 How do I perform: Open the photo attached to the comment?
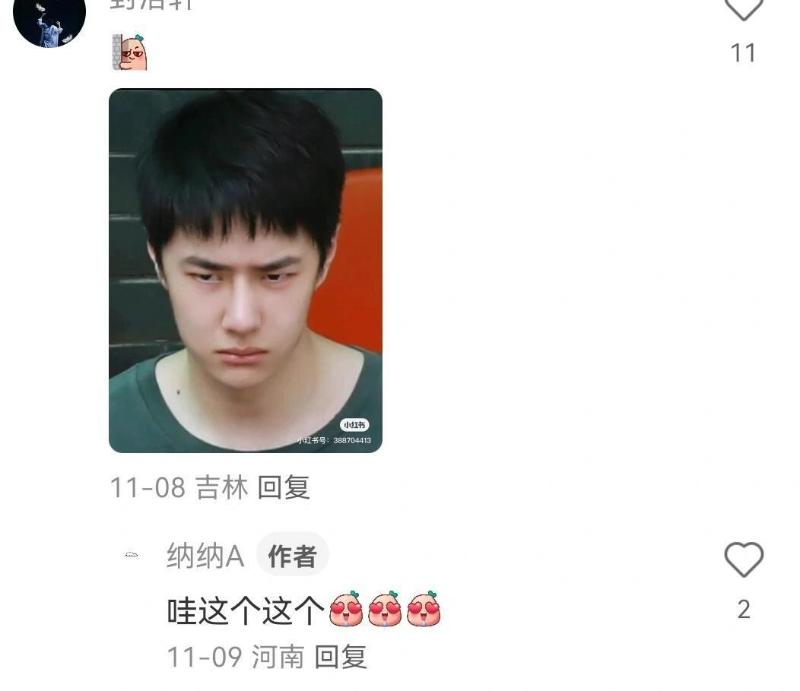(245, 270)
